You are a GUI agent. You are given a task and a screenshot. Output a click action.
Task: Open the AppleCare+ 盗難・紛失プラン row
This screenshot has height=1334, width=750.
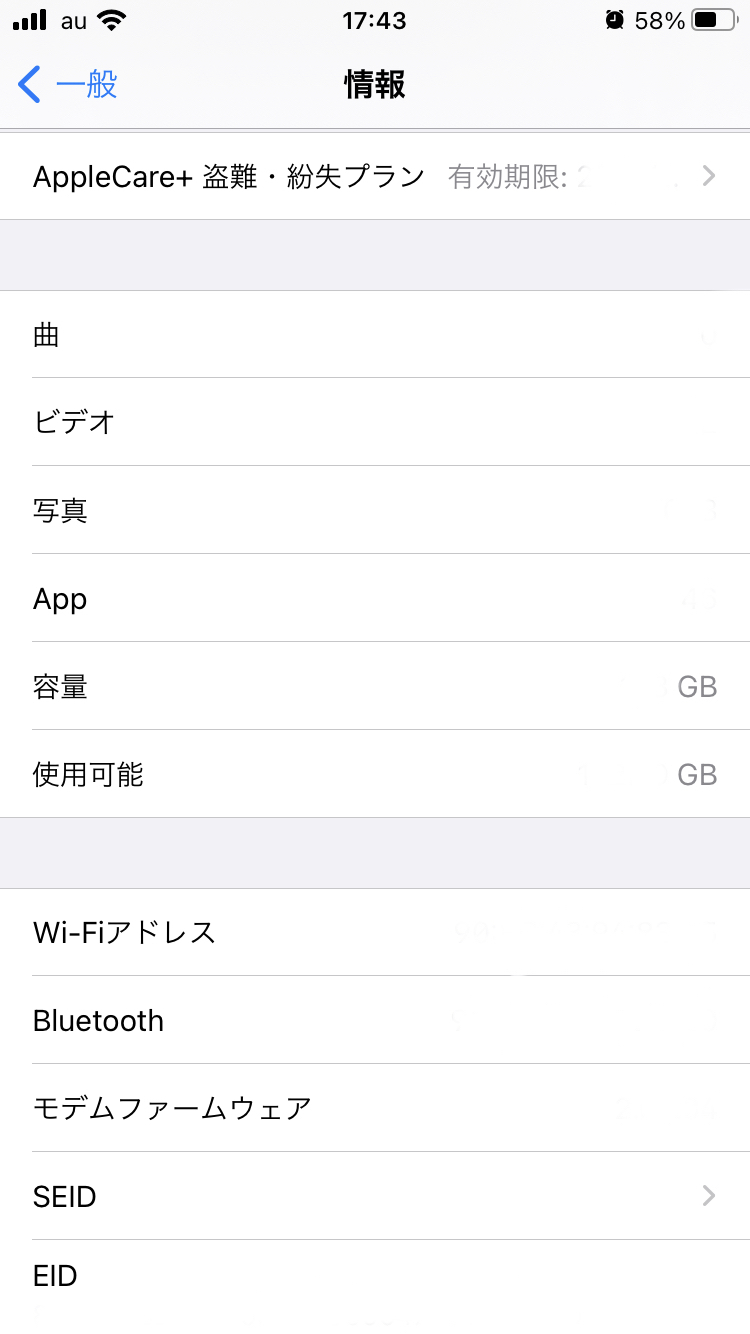(x=375, y=177)
